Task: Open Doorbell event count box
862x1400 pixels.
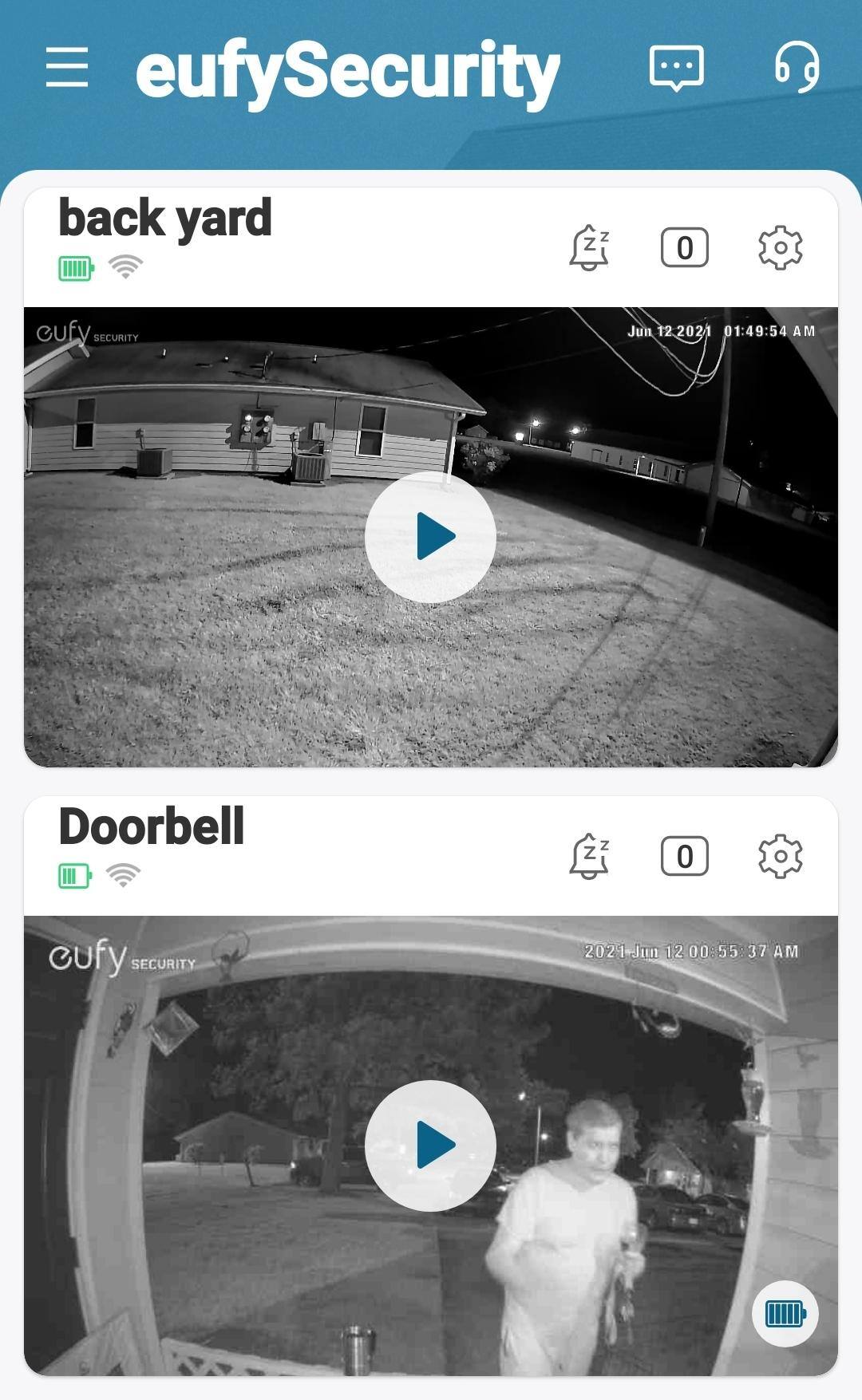Action: pyautogui.click(x=684, y=856)
